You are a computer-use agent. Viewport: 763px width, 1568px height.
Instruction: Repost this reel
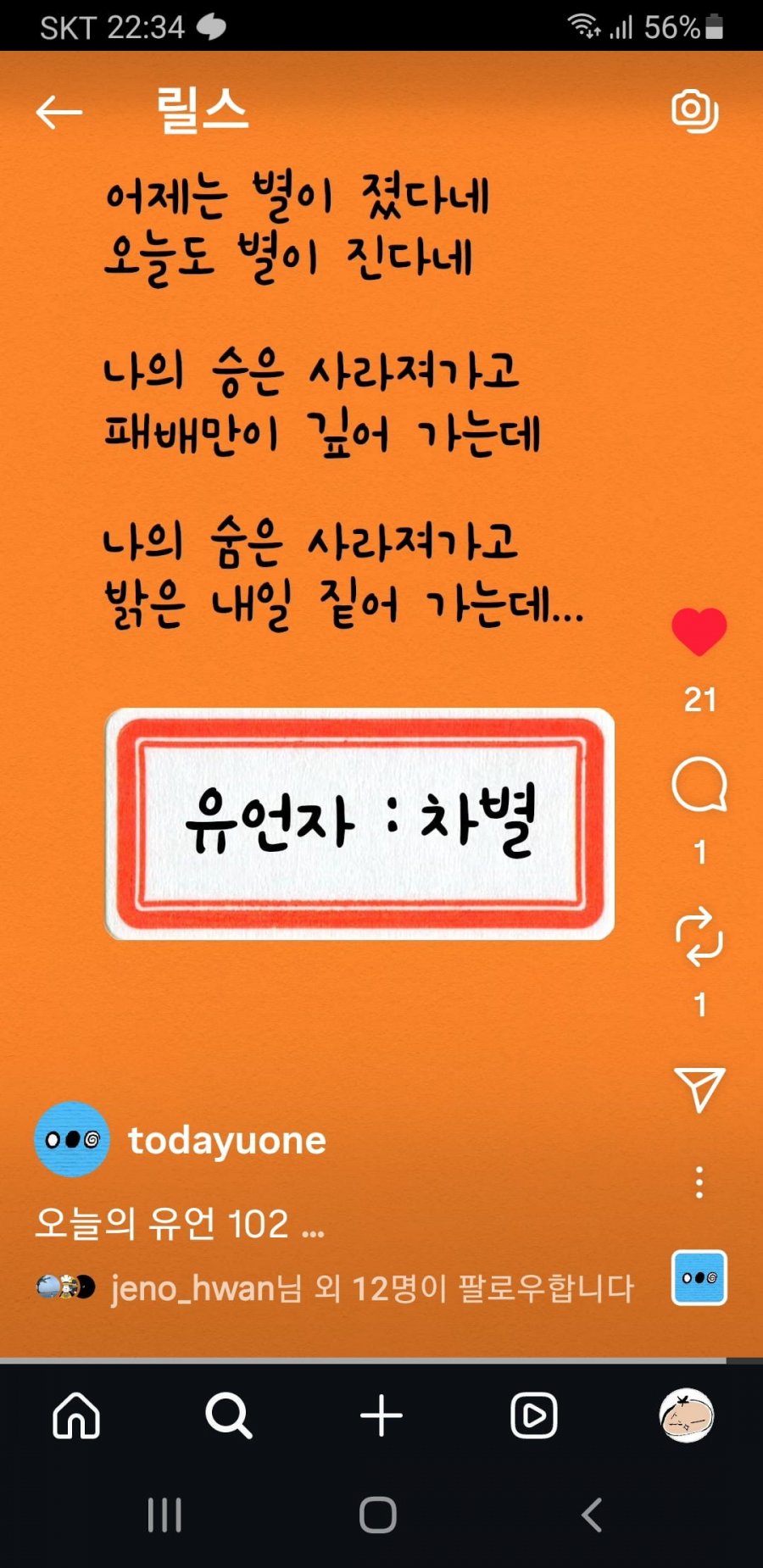point(699,937)
